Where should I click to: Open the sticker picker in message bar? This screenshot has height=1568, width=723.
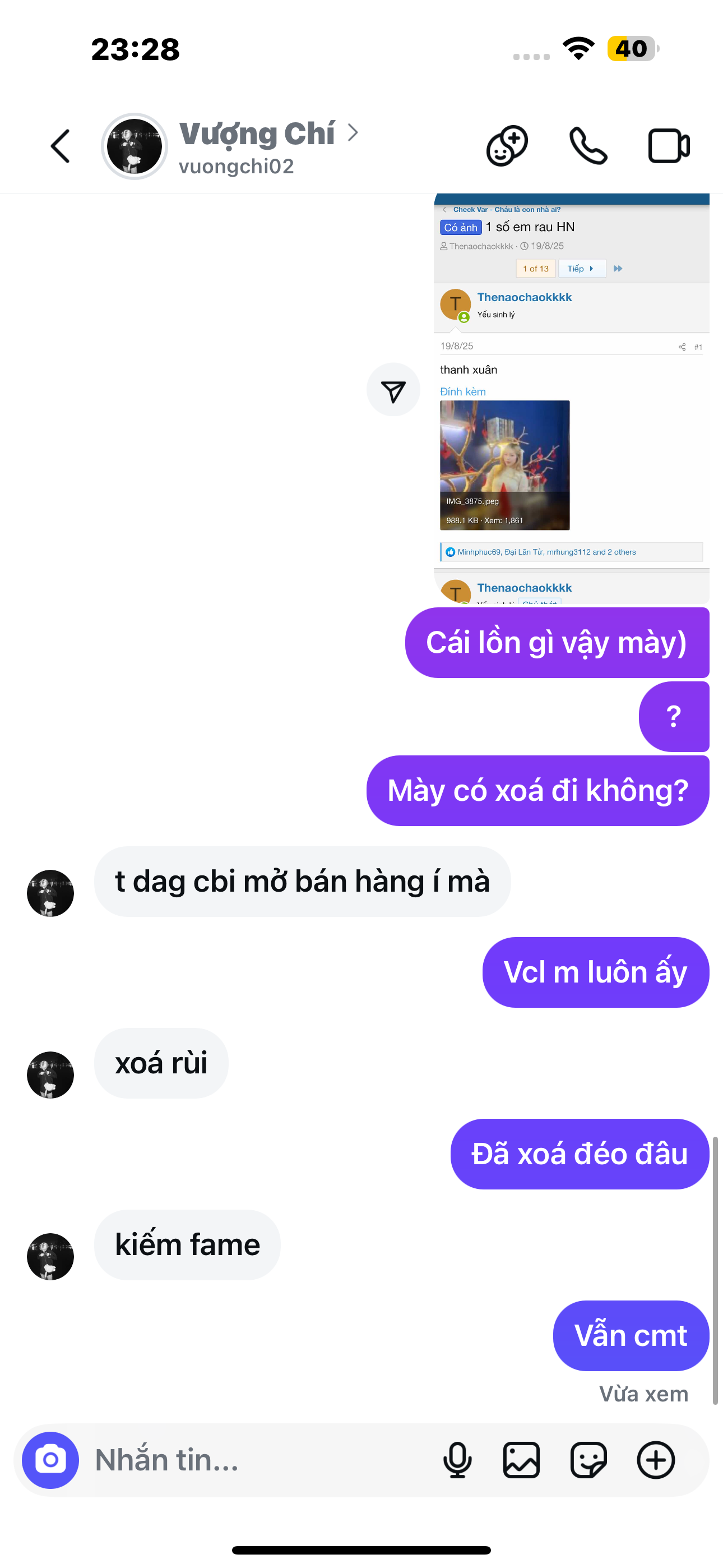coord(588,1460)
